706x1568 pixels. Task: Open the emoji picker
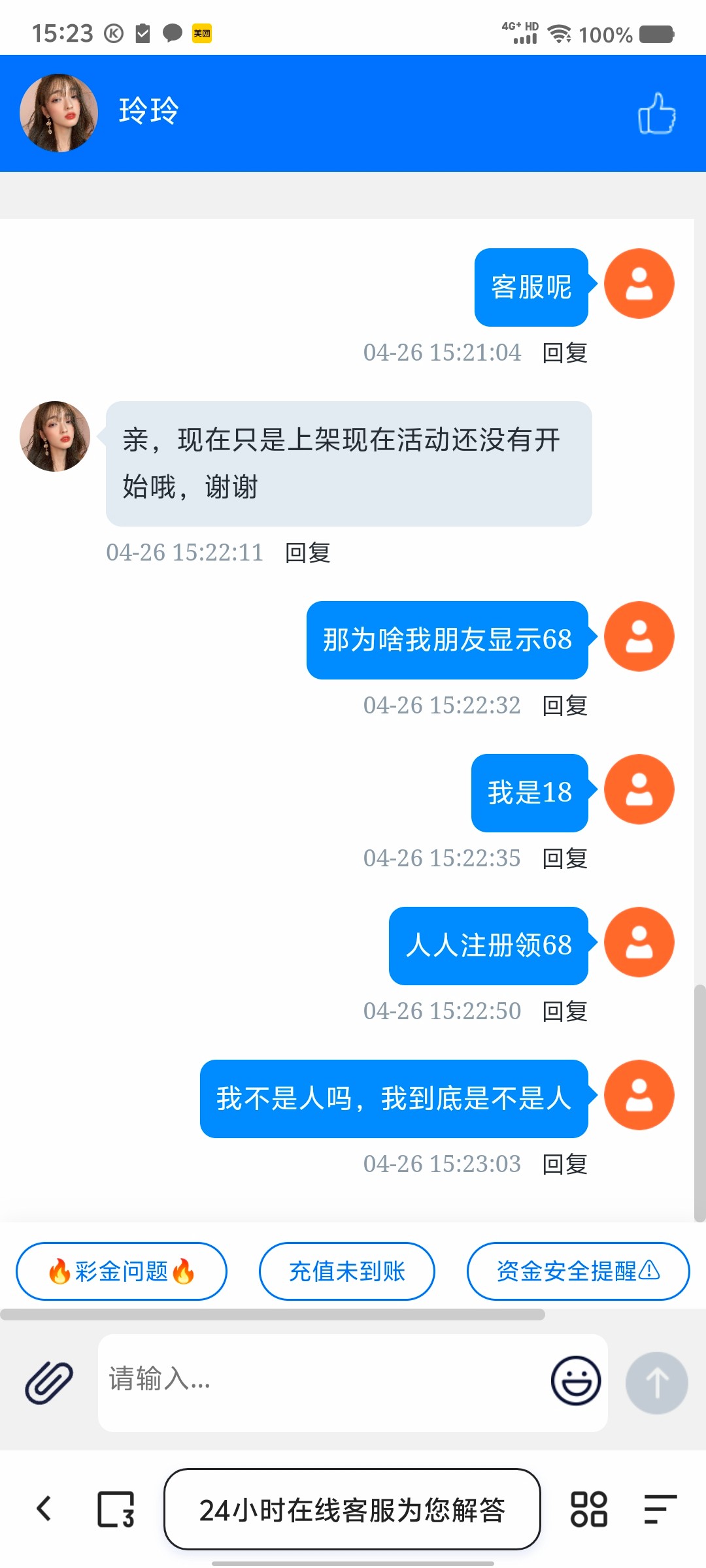tap(575, 1380)
